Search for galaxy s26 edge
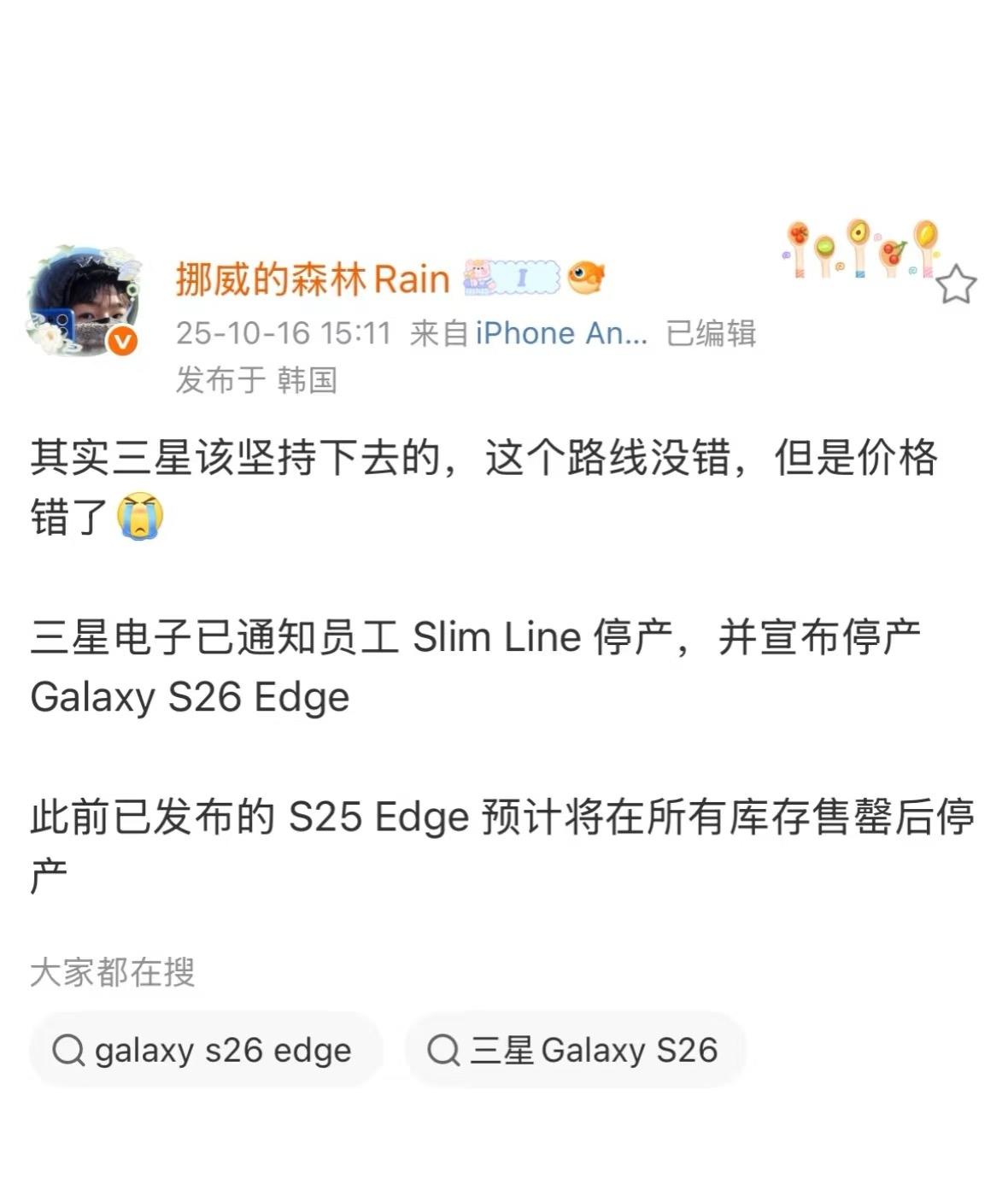The height and width of the screenshot is (1178, 1008). click(x=205, y=1050)
